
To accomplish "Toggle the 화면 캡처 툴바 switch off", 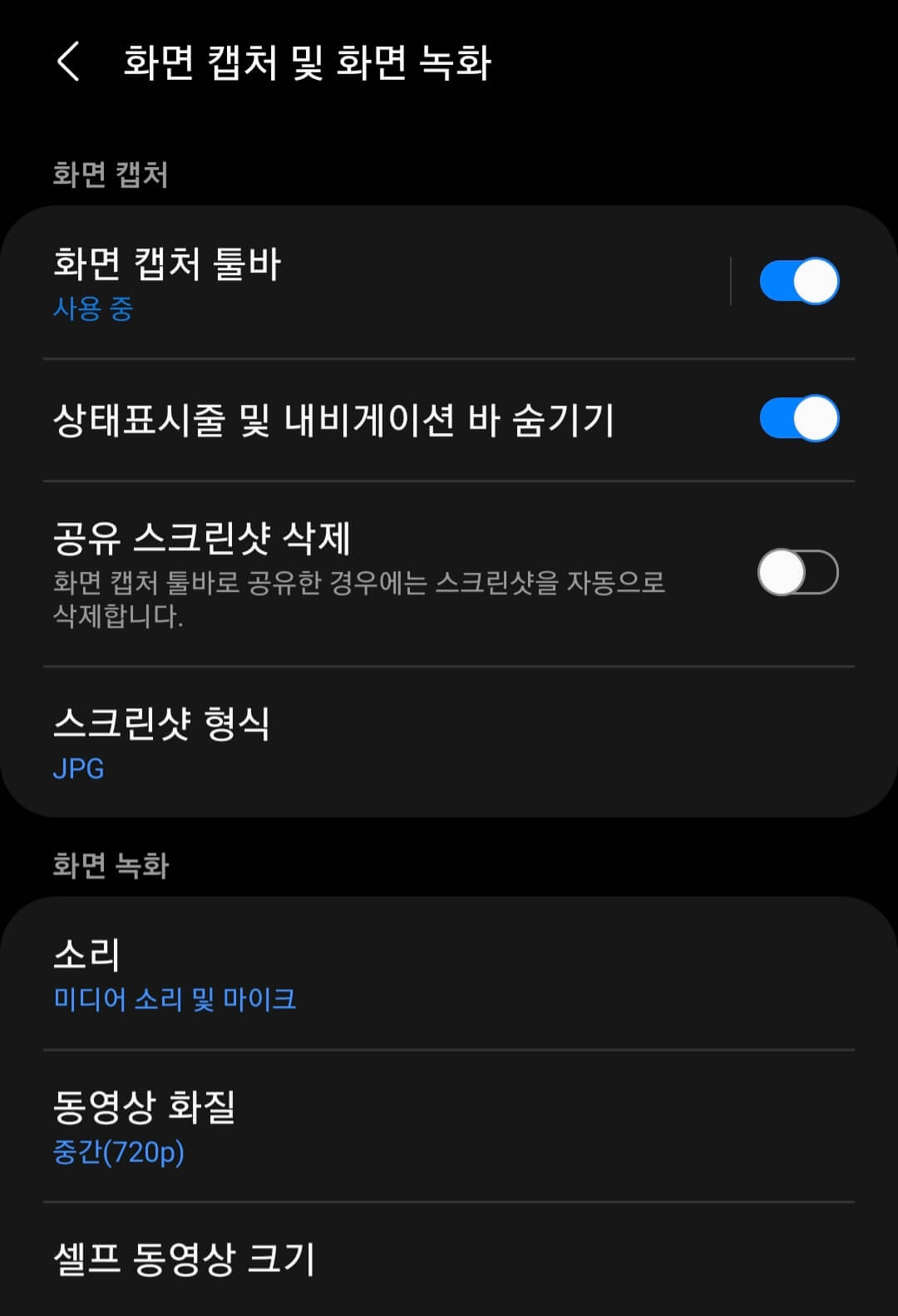I will [x=799, y=280].
